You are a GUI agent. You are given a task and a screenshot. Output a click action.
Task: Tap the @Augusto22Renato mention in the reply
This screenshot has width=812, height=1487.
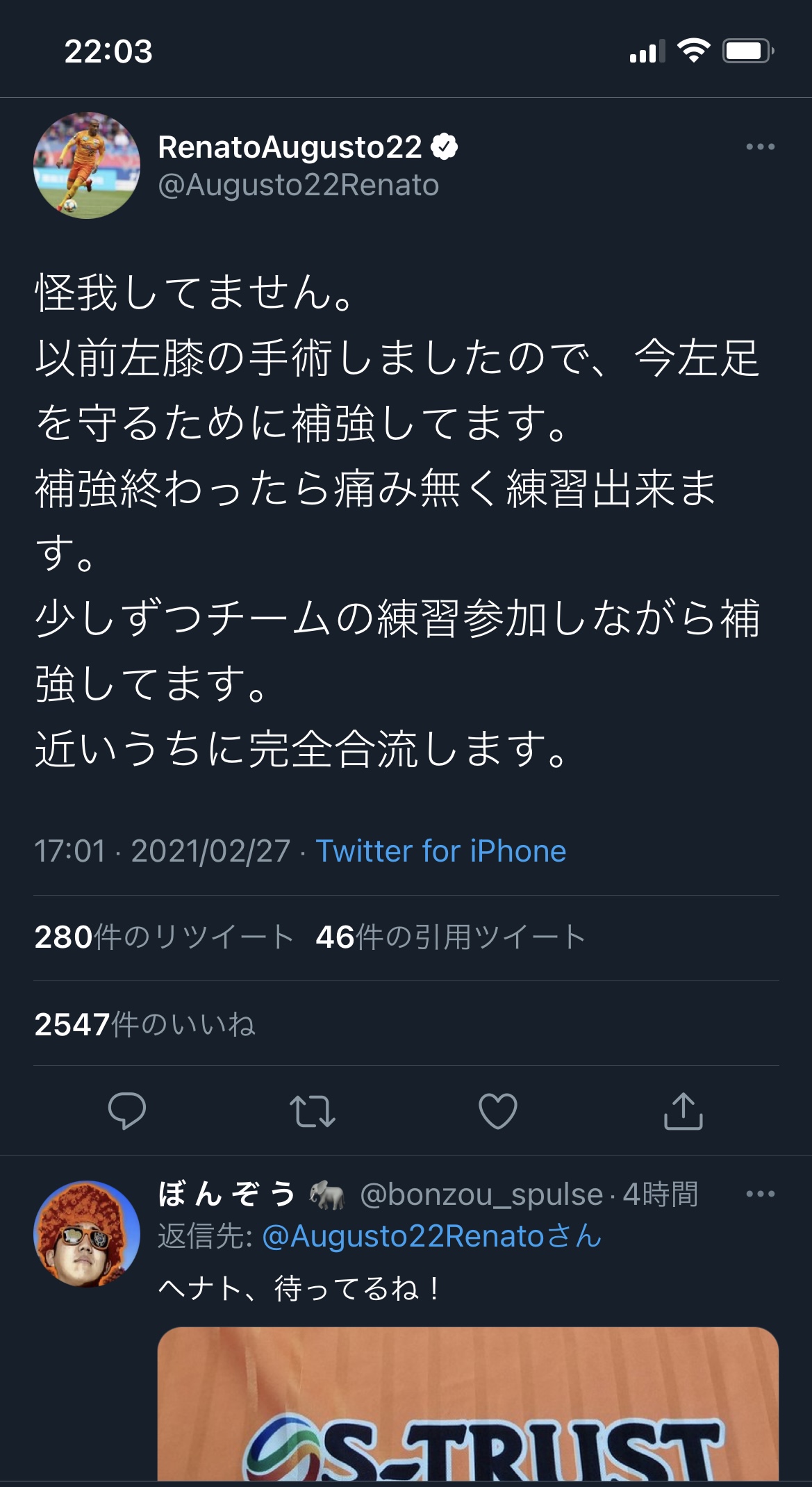coord(431,1236)
